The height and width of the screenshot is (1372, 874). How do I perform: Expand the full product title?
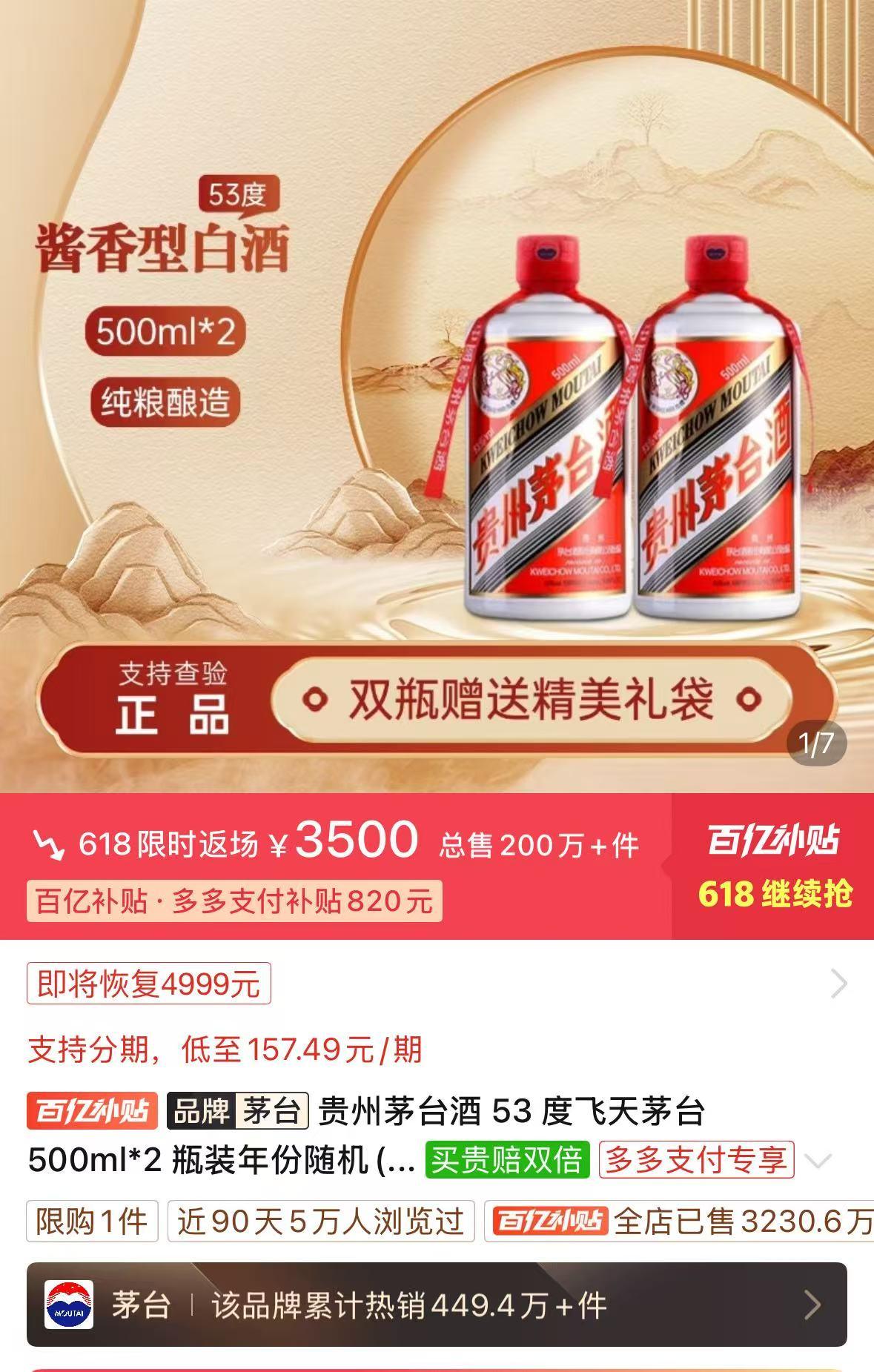[818, 1161]
